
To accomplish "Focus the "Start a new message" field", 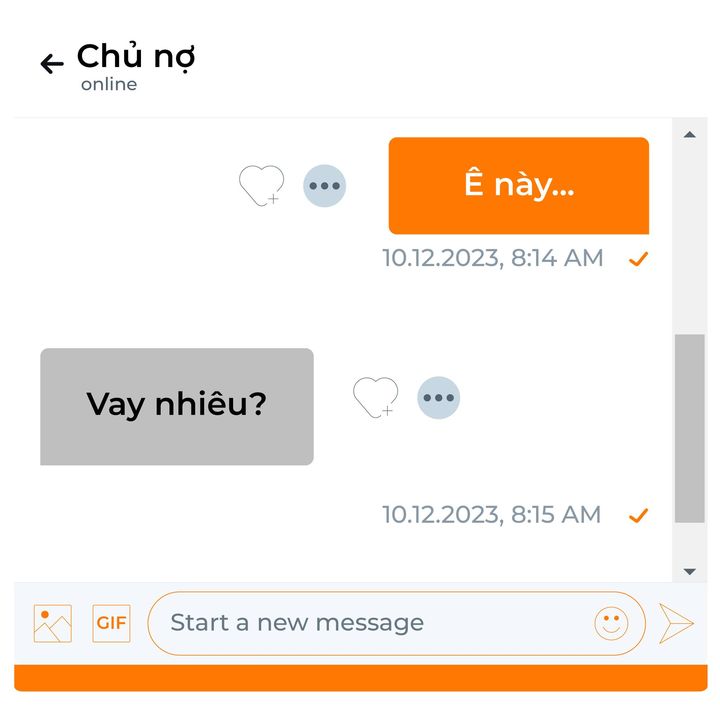I will click(380, 623).
